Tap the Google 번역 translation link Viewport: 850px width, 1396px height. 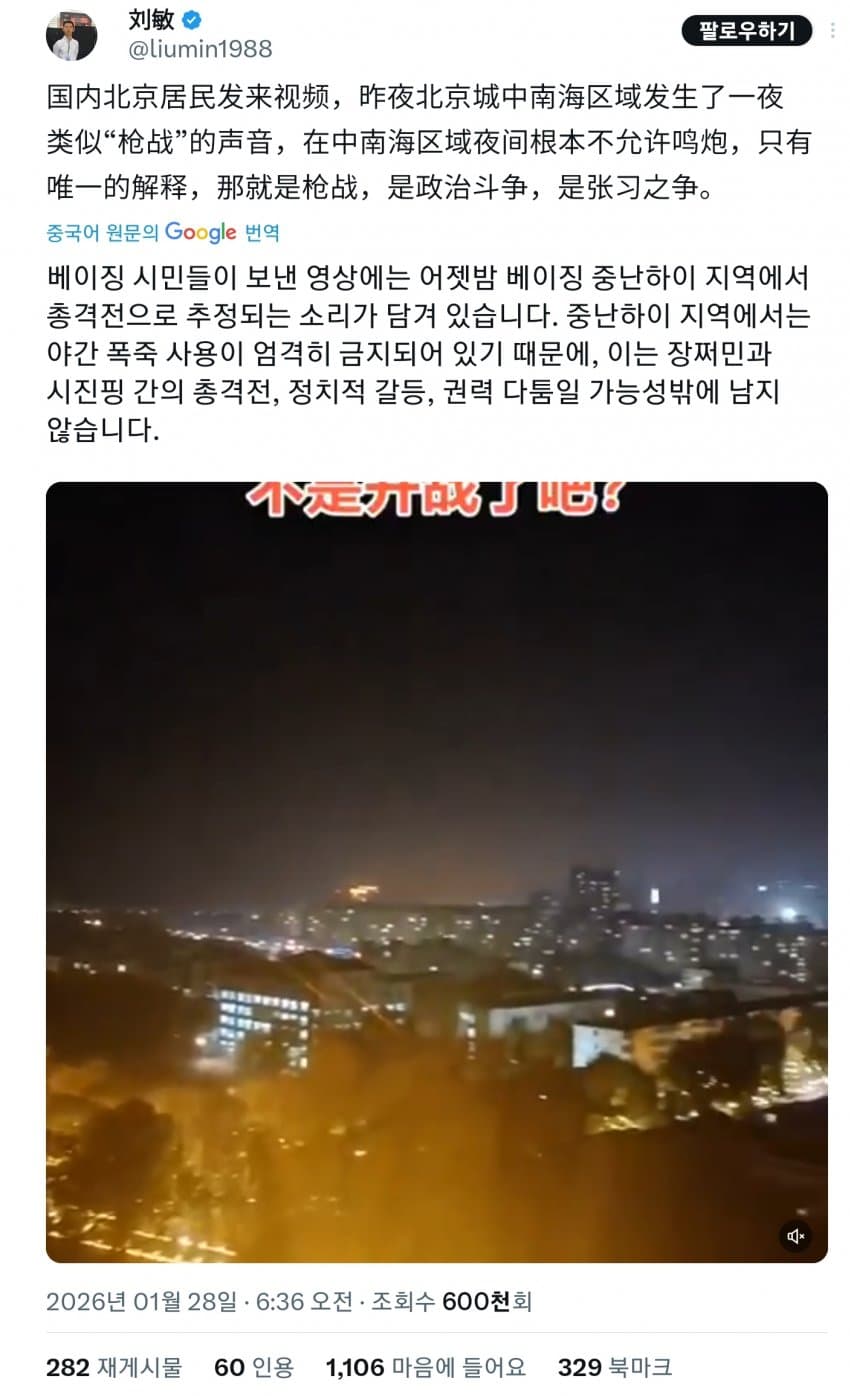[163, 233]
